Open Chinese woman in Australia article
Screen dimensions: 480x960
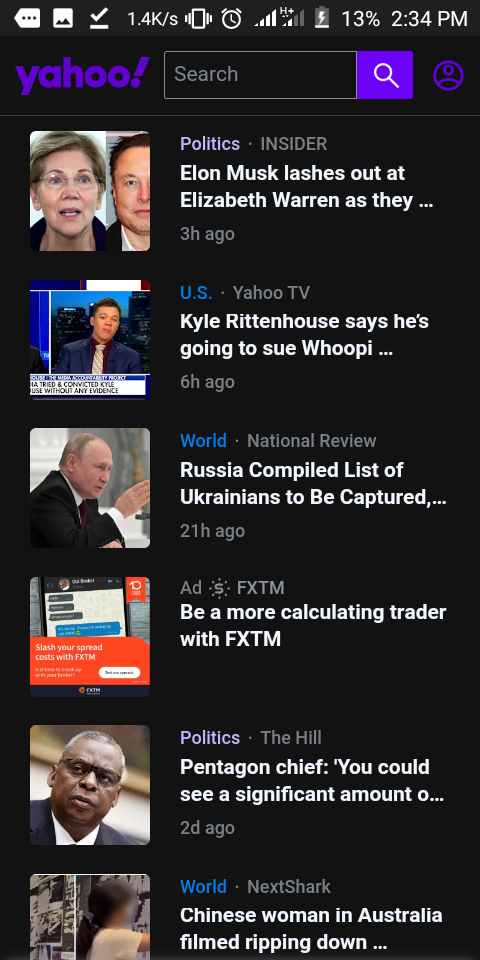pos(311,929)
